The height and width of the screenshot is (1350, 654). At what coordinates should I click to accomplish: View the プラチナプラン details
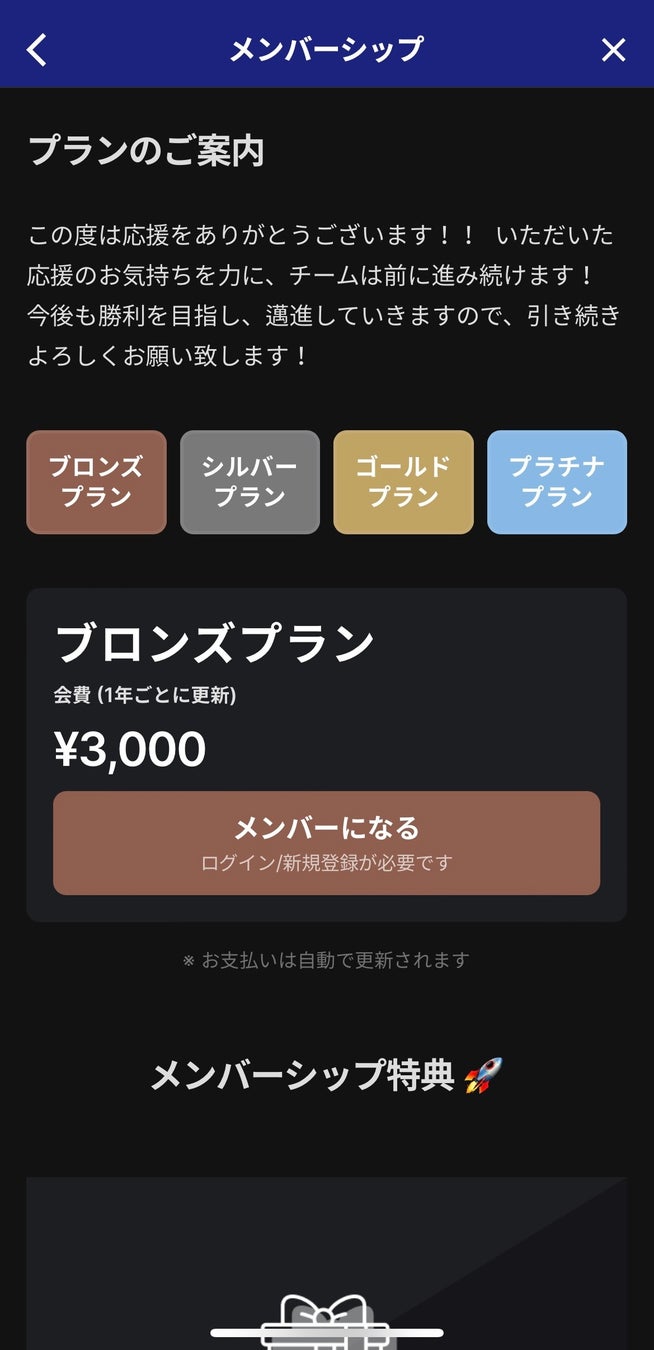click(557, 482)
